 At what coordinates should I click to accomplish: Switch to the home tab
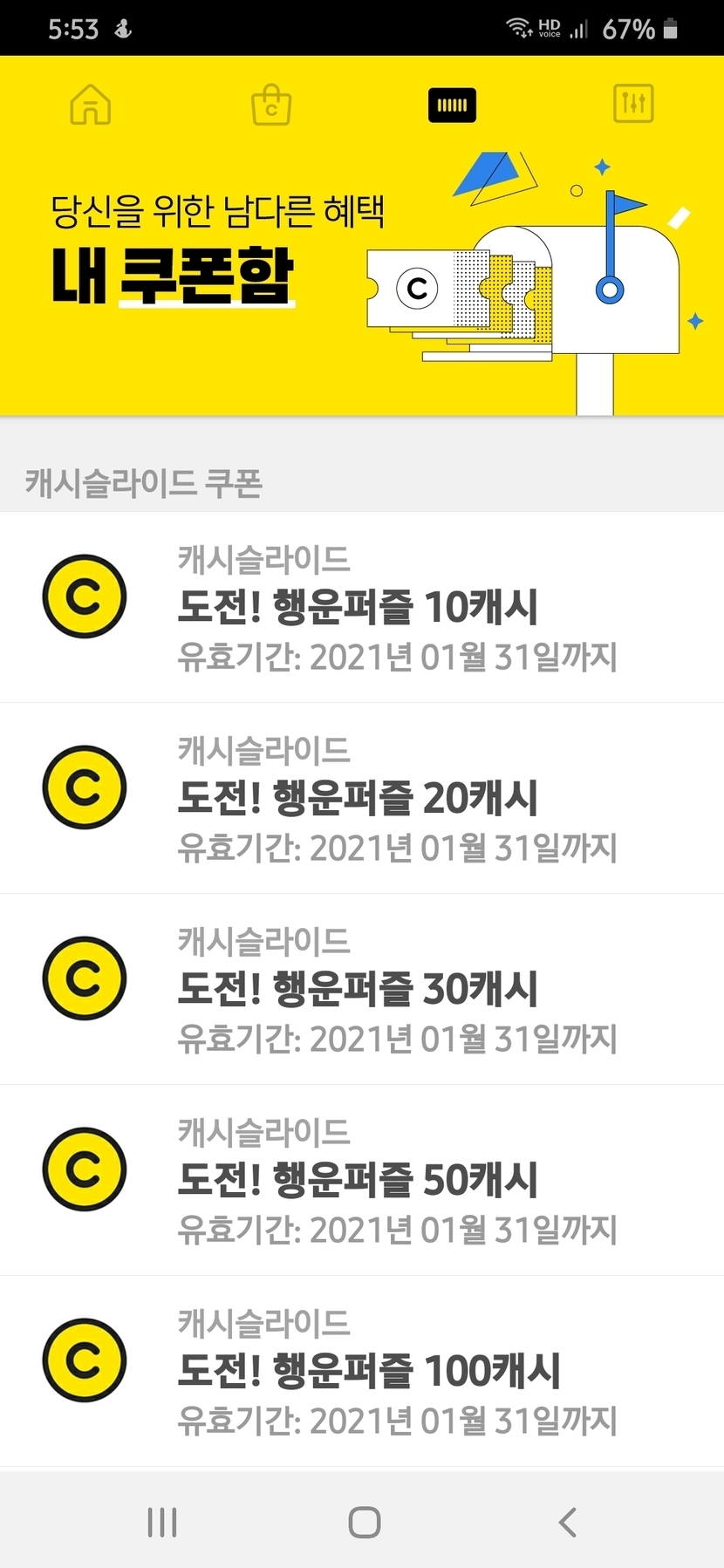pos(91,105)
